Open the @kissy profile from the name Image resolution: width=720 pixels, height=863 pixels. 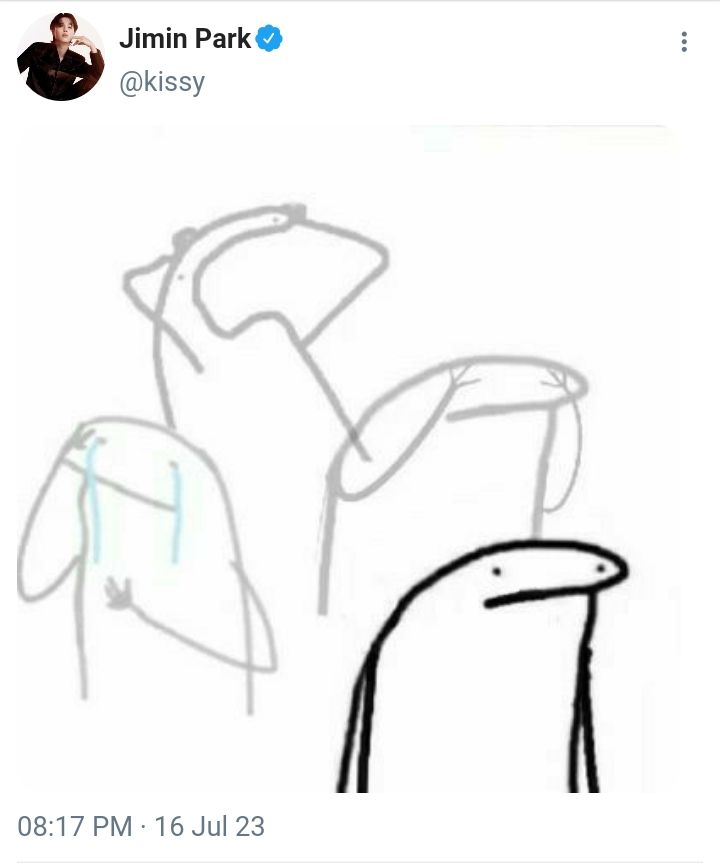point(185,40)
